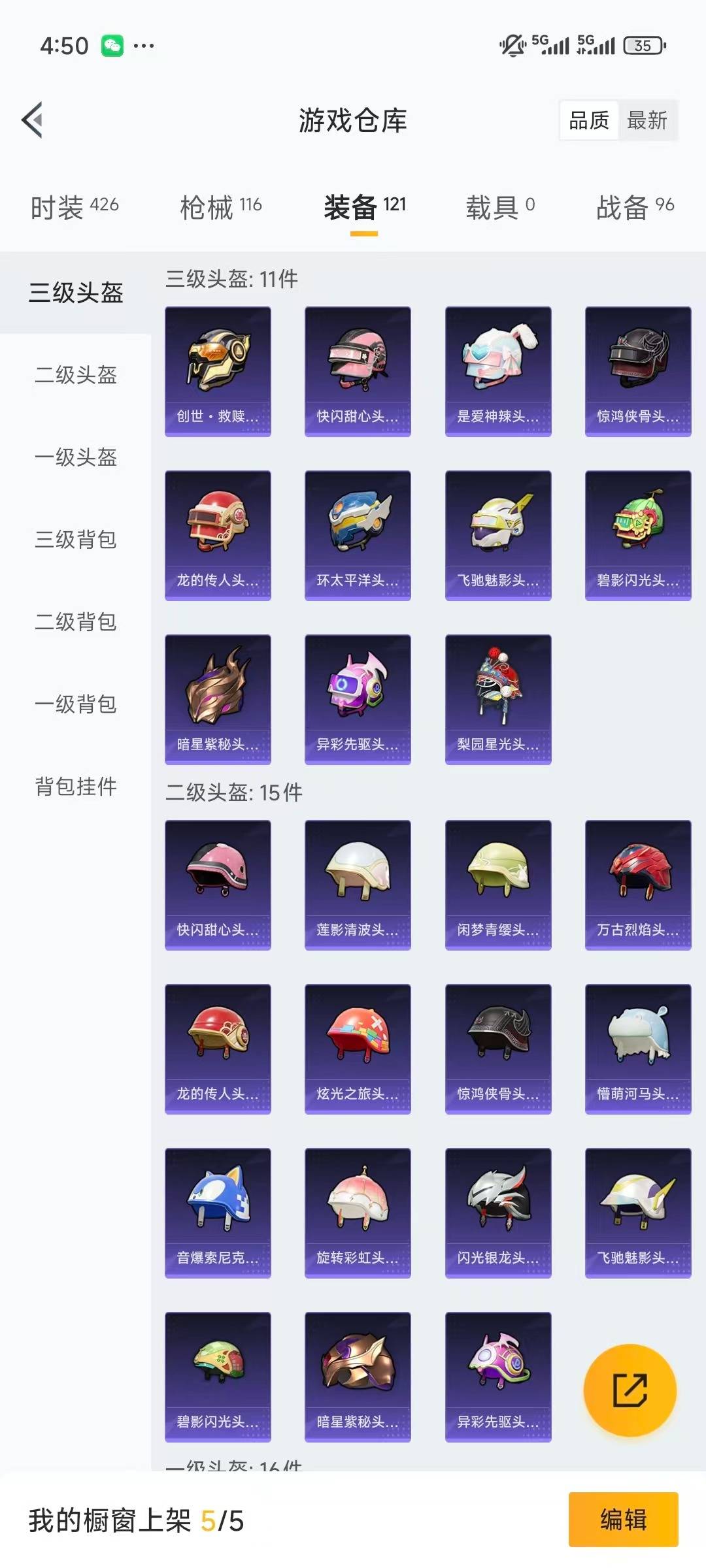This screenshot has height=1568, width=706.
Task: Select 二级头盔 in the side menu
Action: tap(76, 375)
